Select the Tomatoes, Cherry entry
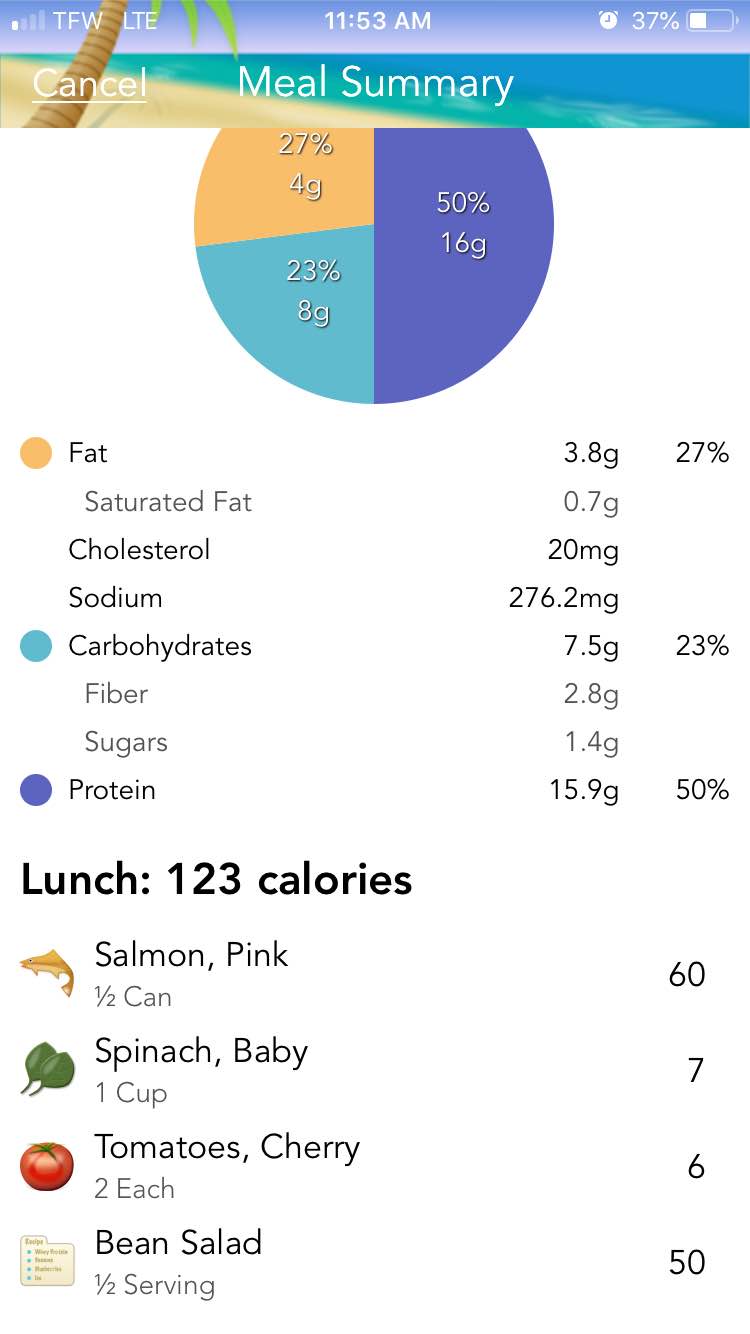Image resolution: width=750 pixels, height=1334 pixels. (x=375, y=1165)
